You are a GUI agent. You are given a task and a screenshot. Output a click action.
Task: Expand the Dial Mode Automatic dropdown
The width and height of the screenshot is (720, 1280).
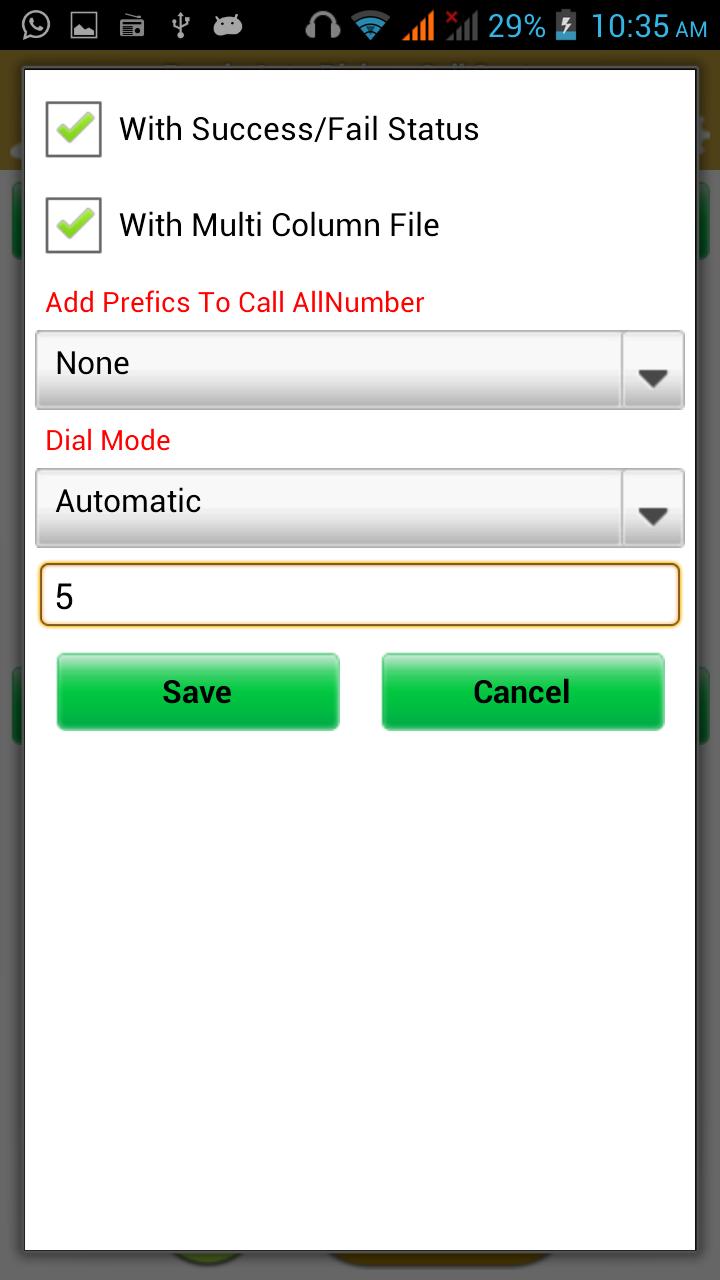pos(360,508)
